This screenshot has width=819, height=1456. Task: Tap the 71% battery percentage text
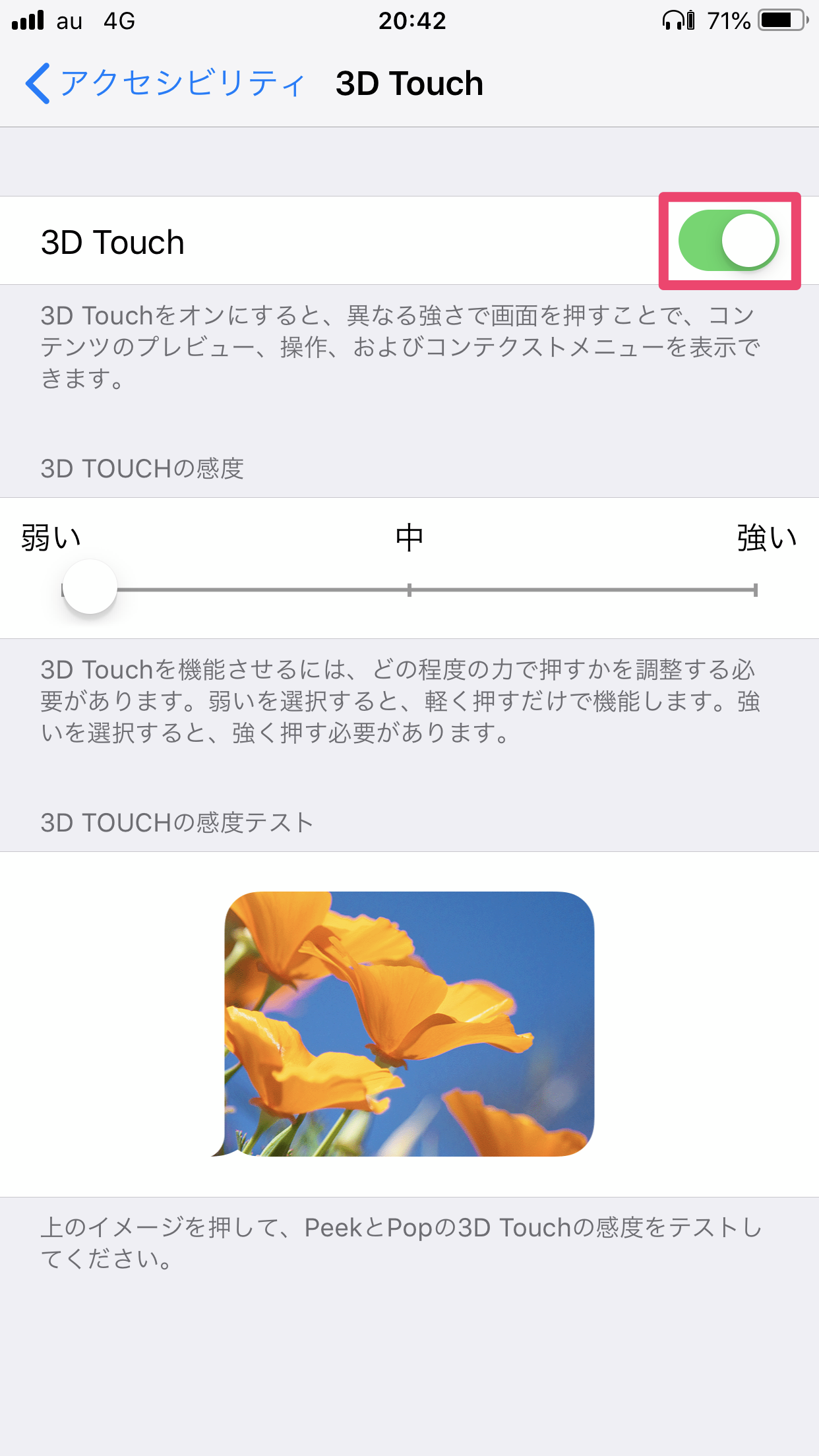click(729, 20)
